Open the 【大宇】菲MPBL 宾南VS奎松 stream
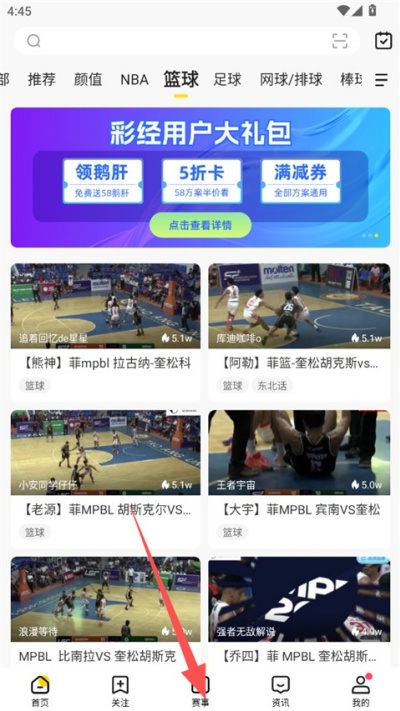 [x=299, y=479]
